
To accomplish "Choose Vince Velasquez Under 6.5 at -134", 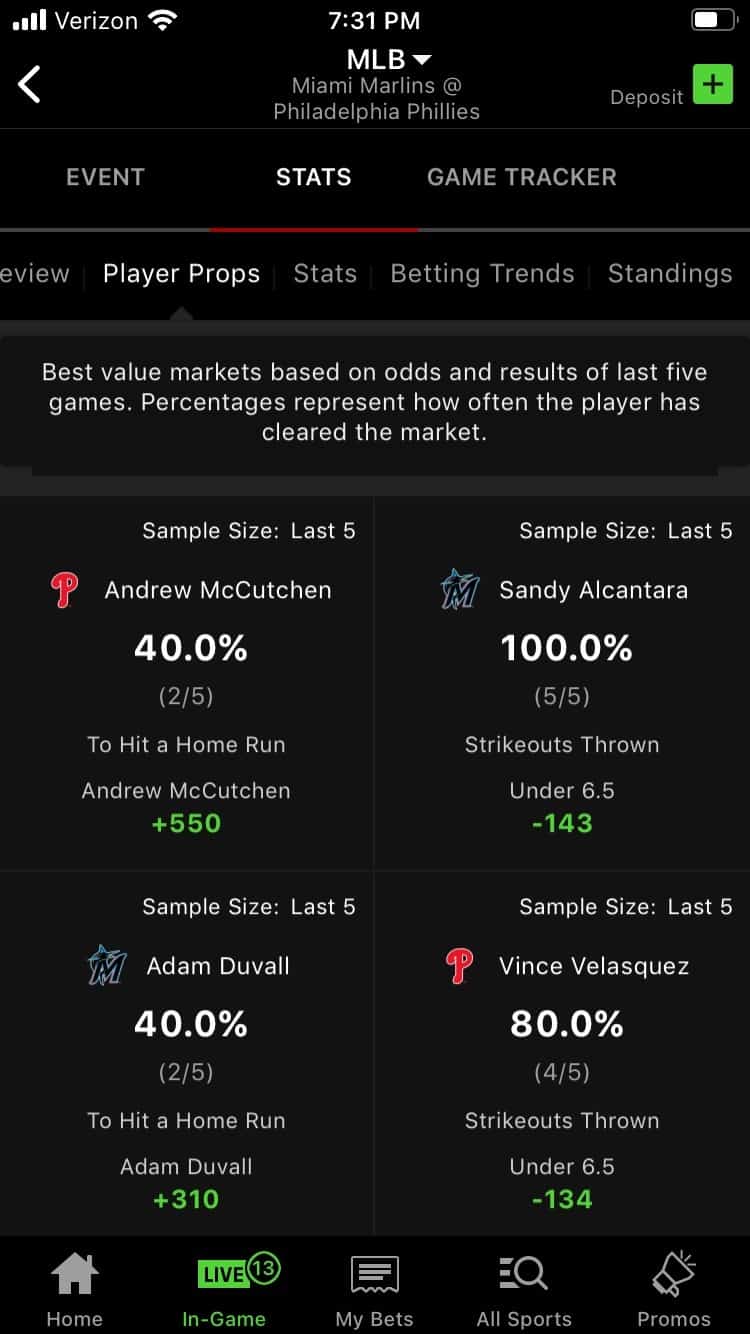I will (x=562, y=1199).
